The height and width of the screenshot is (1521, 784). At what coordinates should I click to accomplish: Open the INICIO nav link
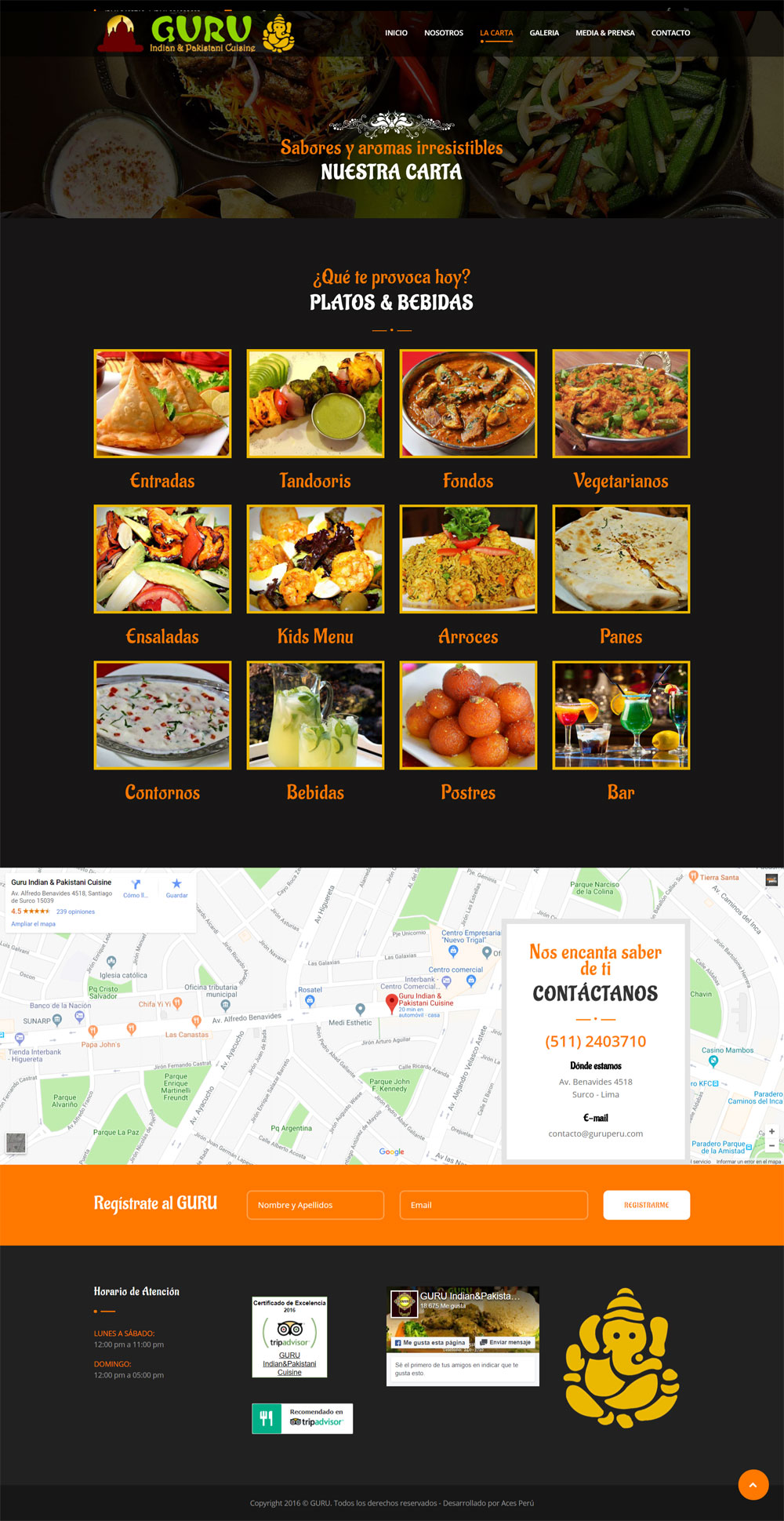point(396,33)
